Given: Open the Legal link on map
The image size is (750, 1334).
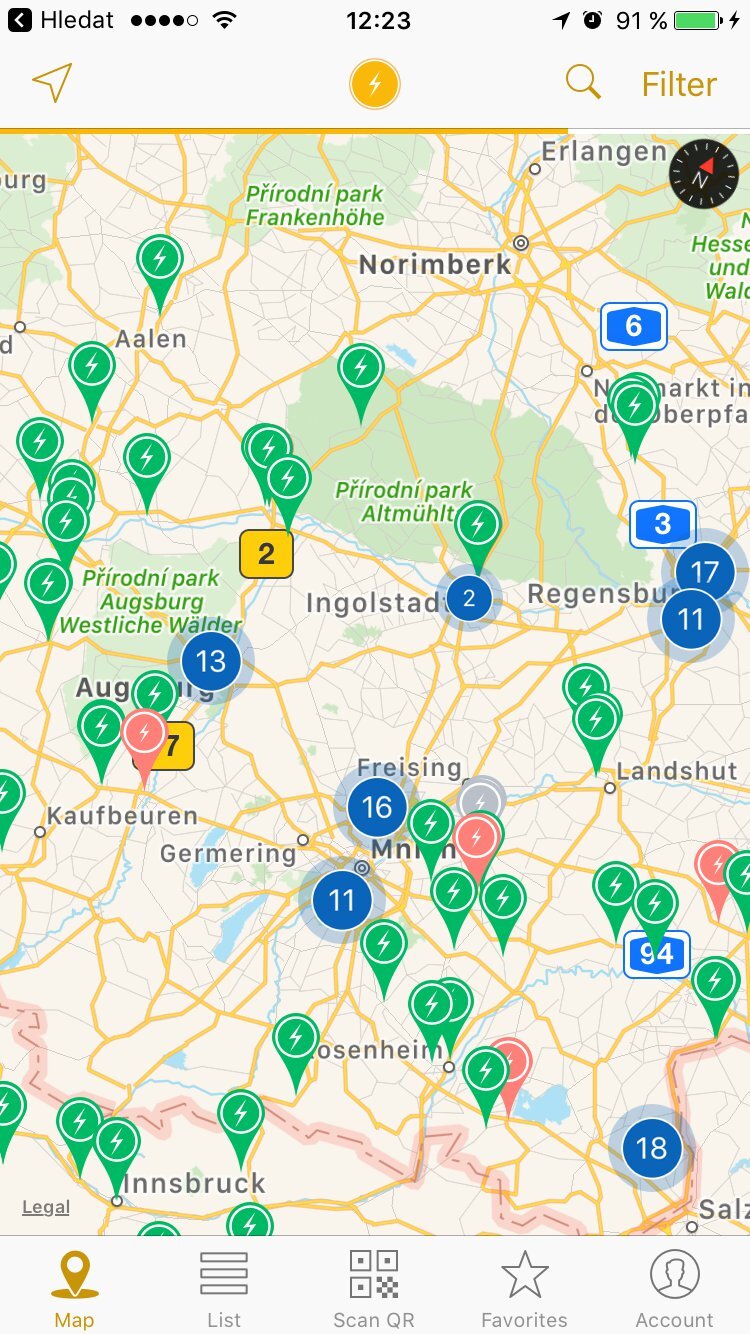Looking at the screenshot, I should [x=46, y=1207].
